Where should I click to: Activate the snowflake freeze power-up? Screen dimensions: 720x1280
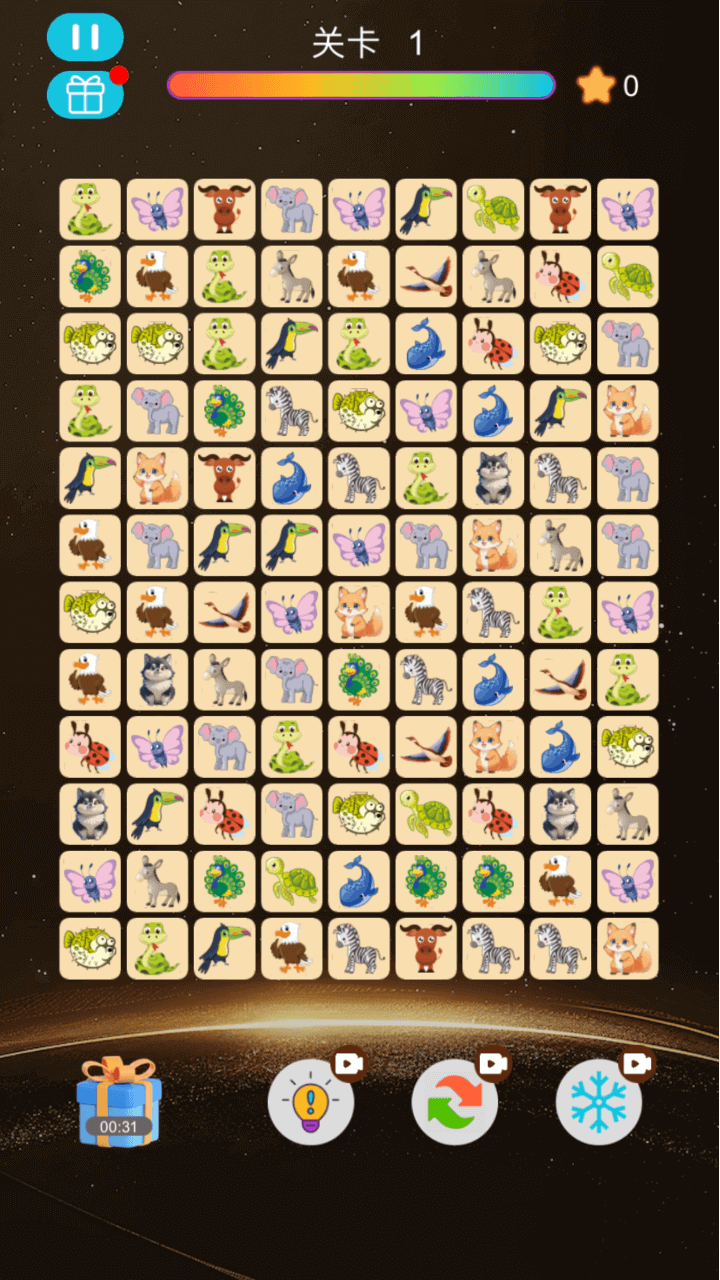tap(599, 1102)
